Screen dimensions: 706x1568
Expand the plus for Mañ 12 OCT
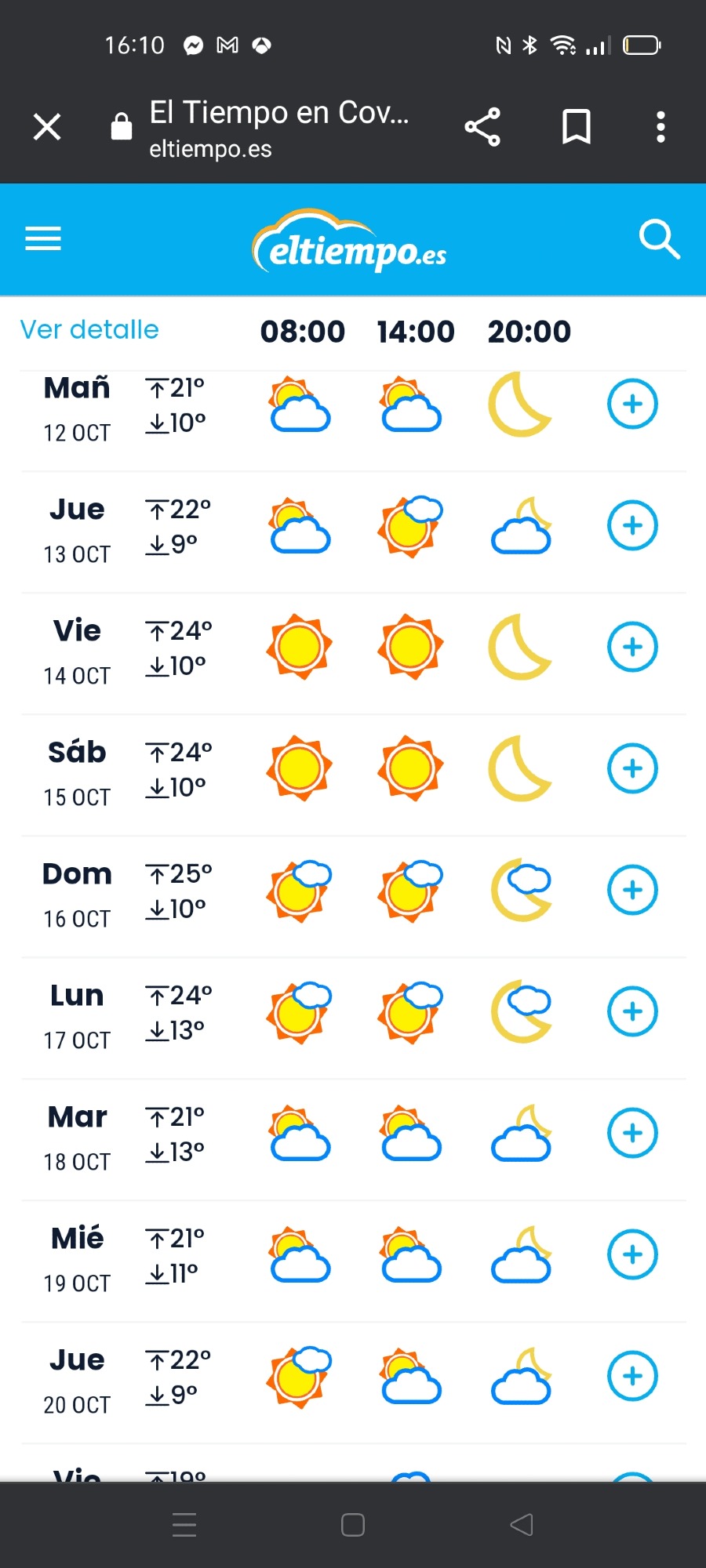[x=632, y=404]
